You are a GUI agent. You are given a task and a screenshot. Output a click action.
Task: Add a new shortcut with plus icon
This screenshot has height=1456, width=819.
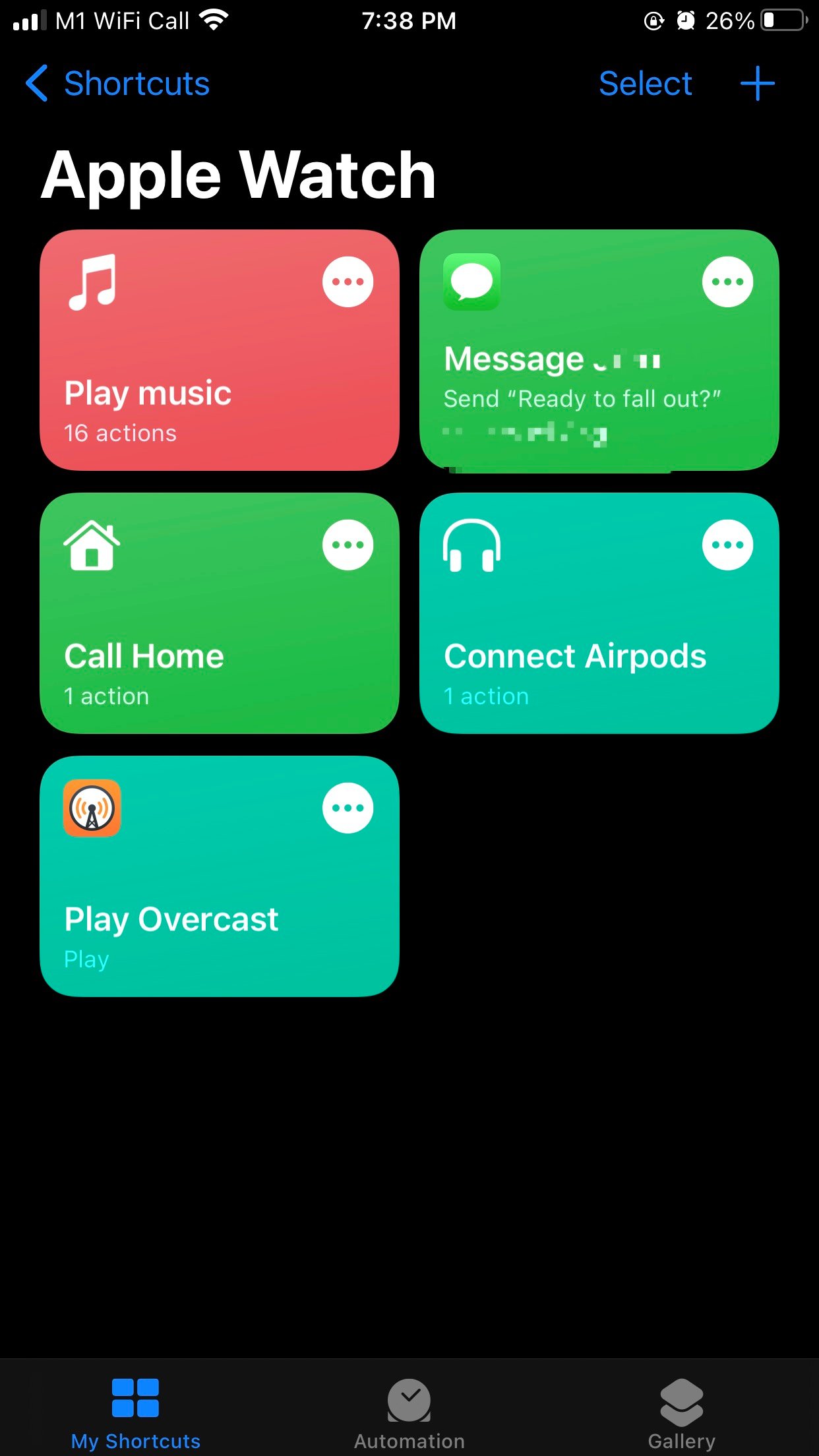coord(757,84)
